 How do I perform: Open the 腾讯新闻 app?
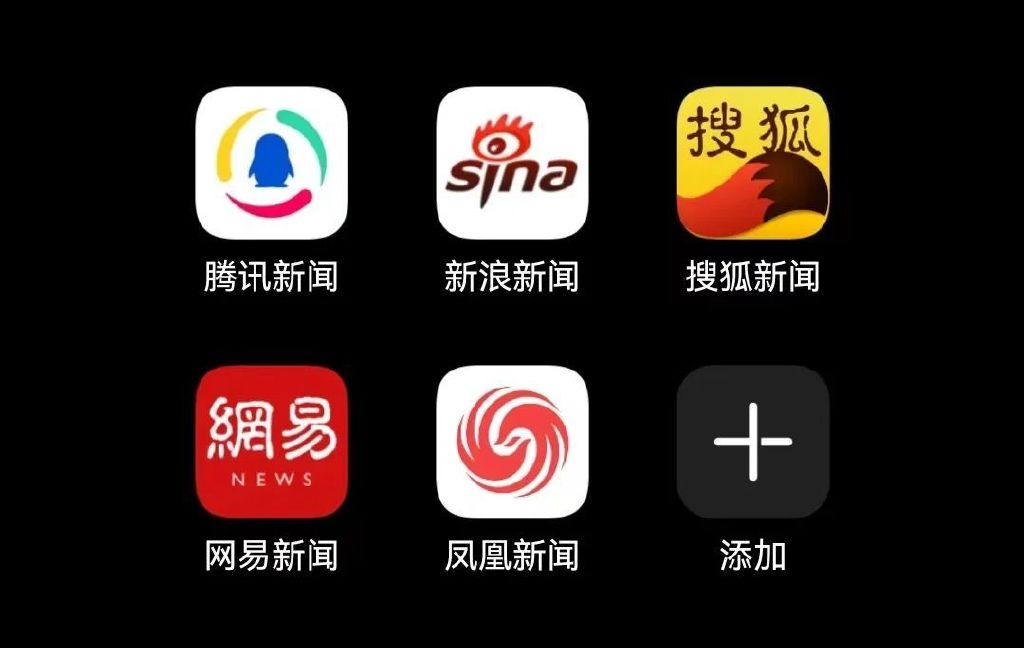pyautogui.click(x=271, y=162)
